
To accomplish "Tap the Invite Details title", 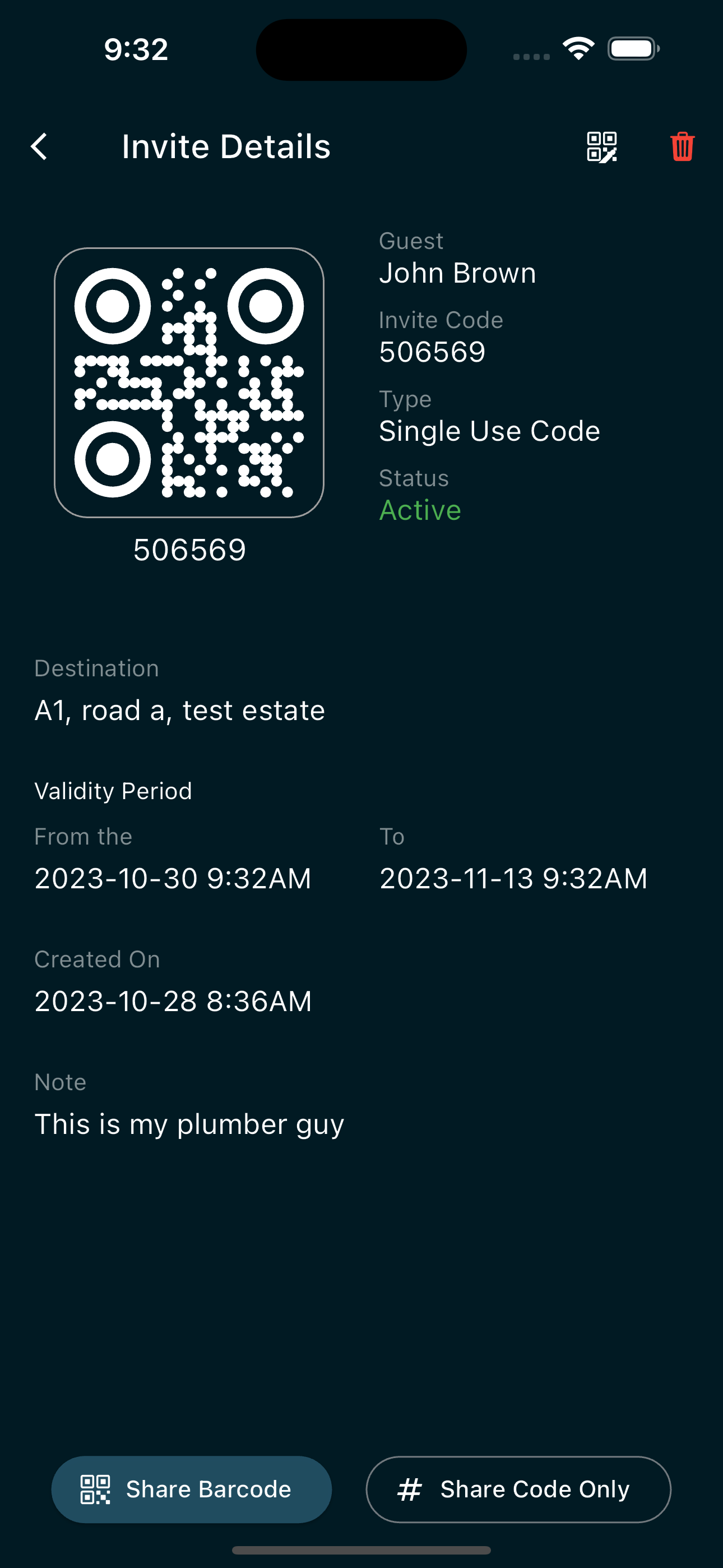I will point(226,146).
